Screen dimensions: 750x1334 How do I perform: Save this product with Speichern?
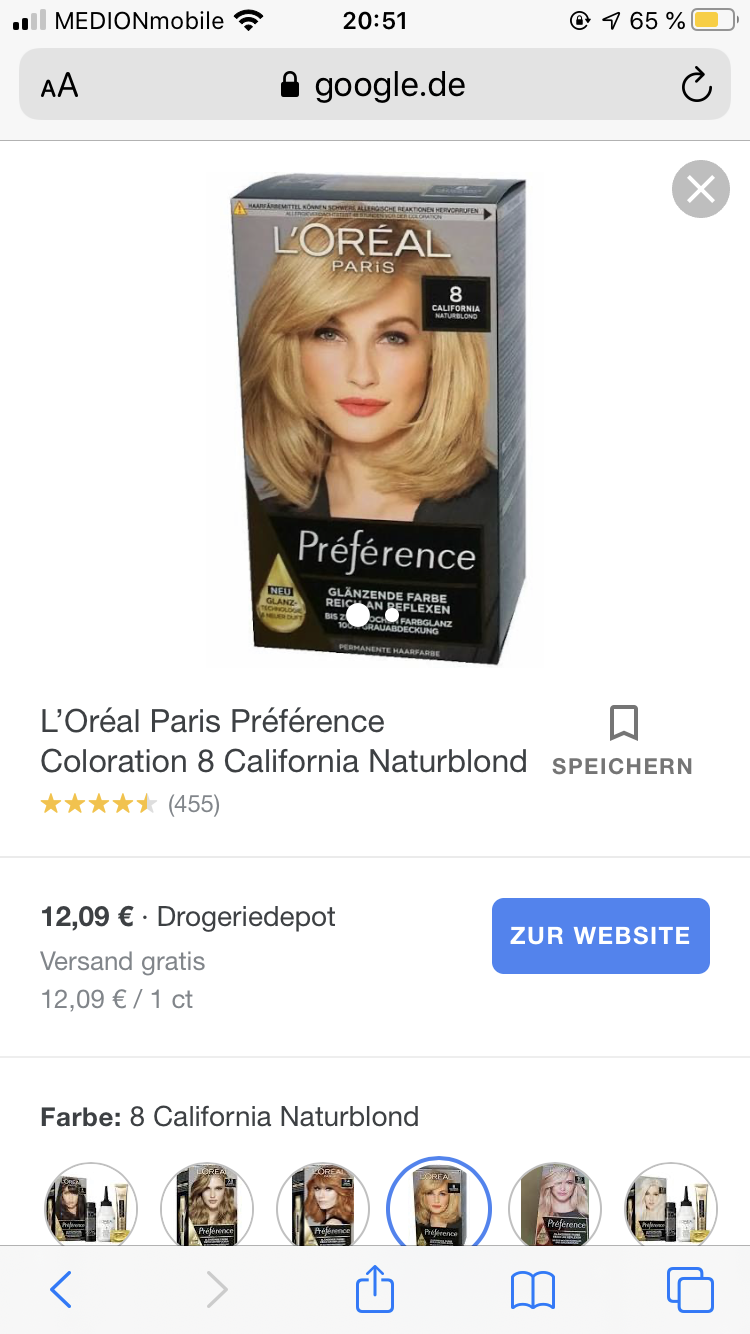(622, 740)
